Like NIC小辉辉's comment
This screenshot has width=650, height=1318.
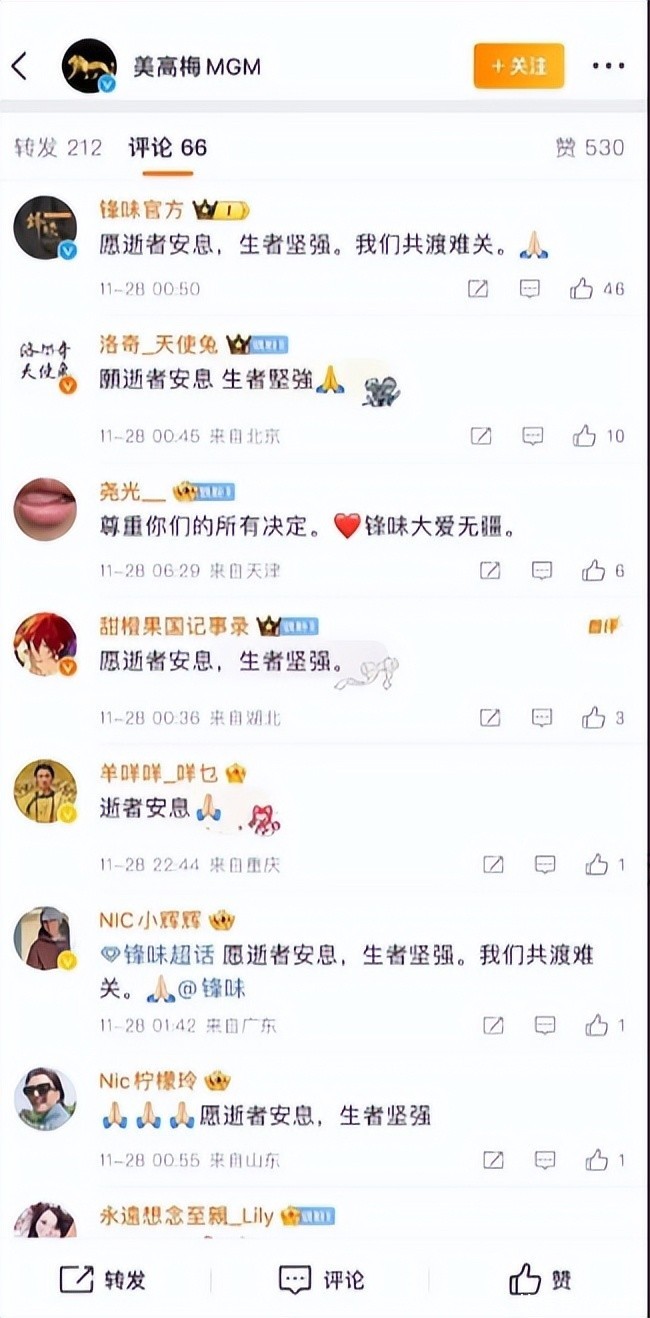point(597,1025)
